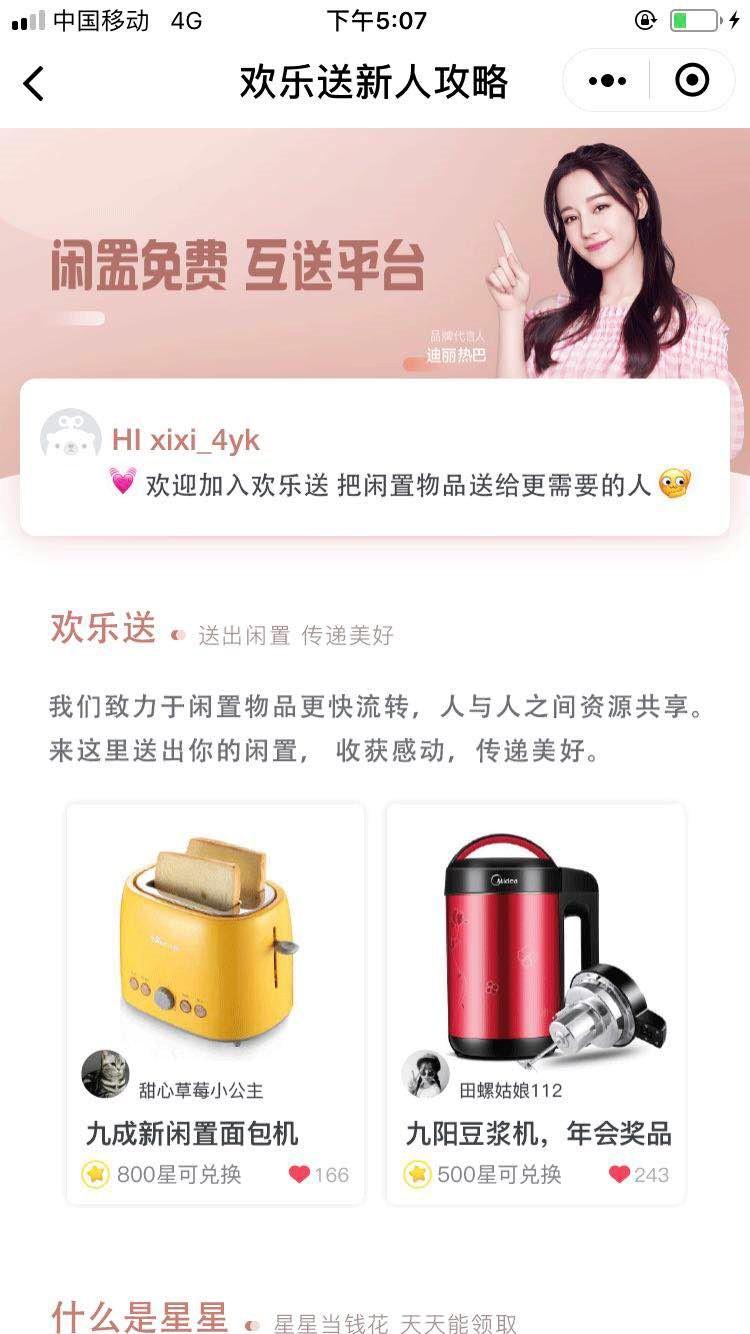Go back using the top-left arrow
This screenshot has width=750, height=1334.
coord(34,83)
